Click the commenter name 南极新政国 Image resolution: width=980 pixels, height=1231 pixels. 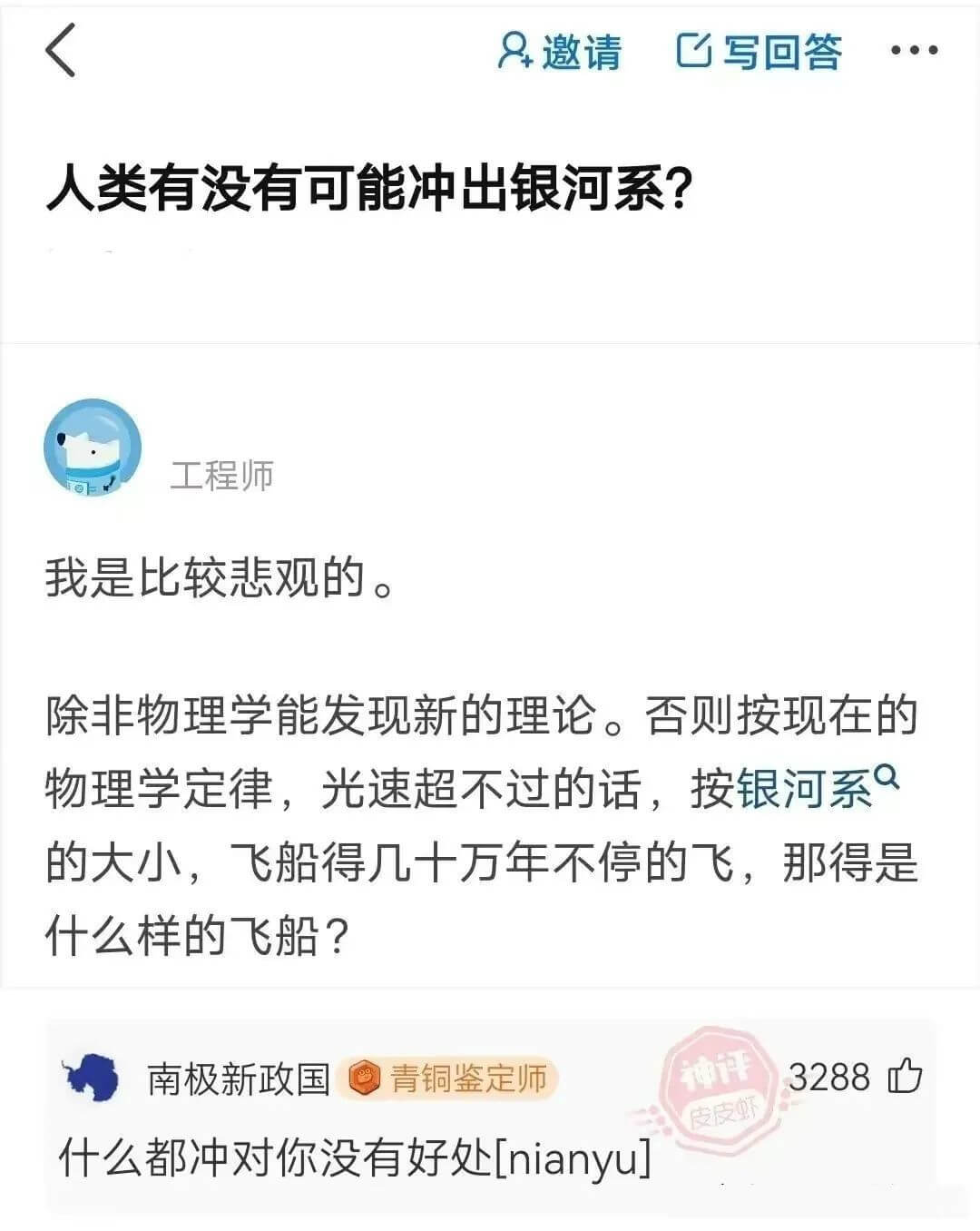237,1078
